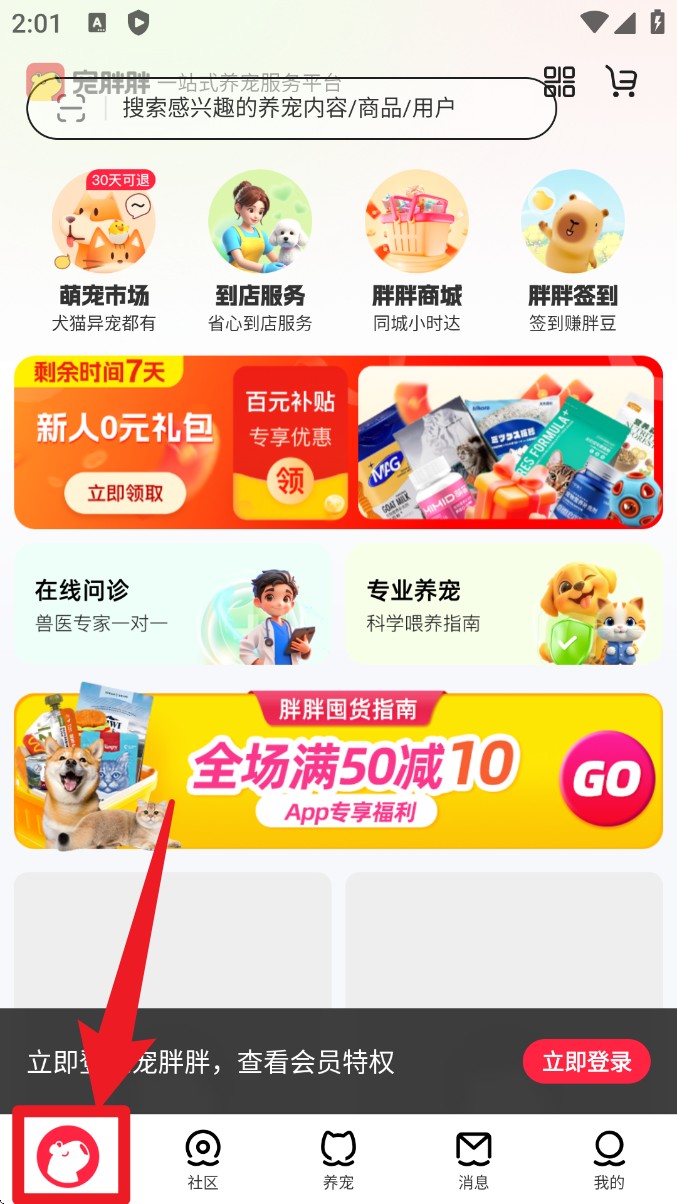Screen dimensions: 677x1204
Task: Switch to the 养宠 tab
Action: [x=338, y=1160]
